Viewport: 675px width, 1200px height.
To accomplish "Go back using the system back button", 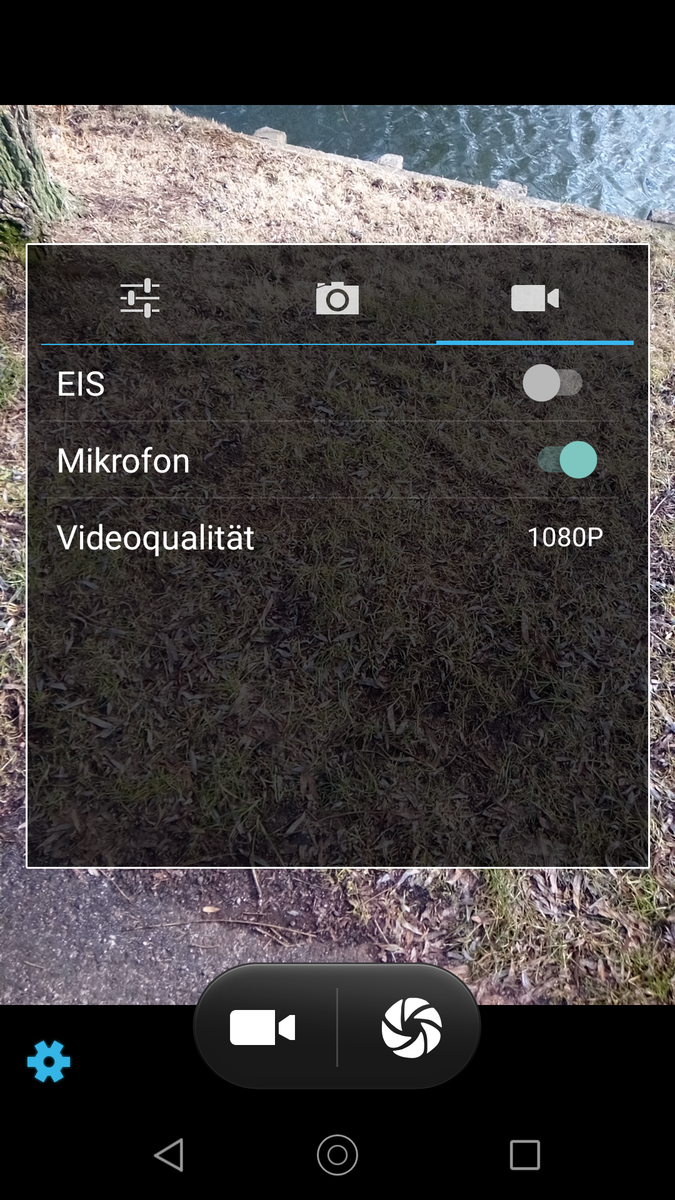I will pos(169,1155).
